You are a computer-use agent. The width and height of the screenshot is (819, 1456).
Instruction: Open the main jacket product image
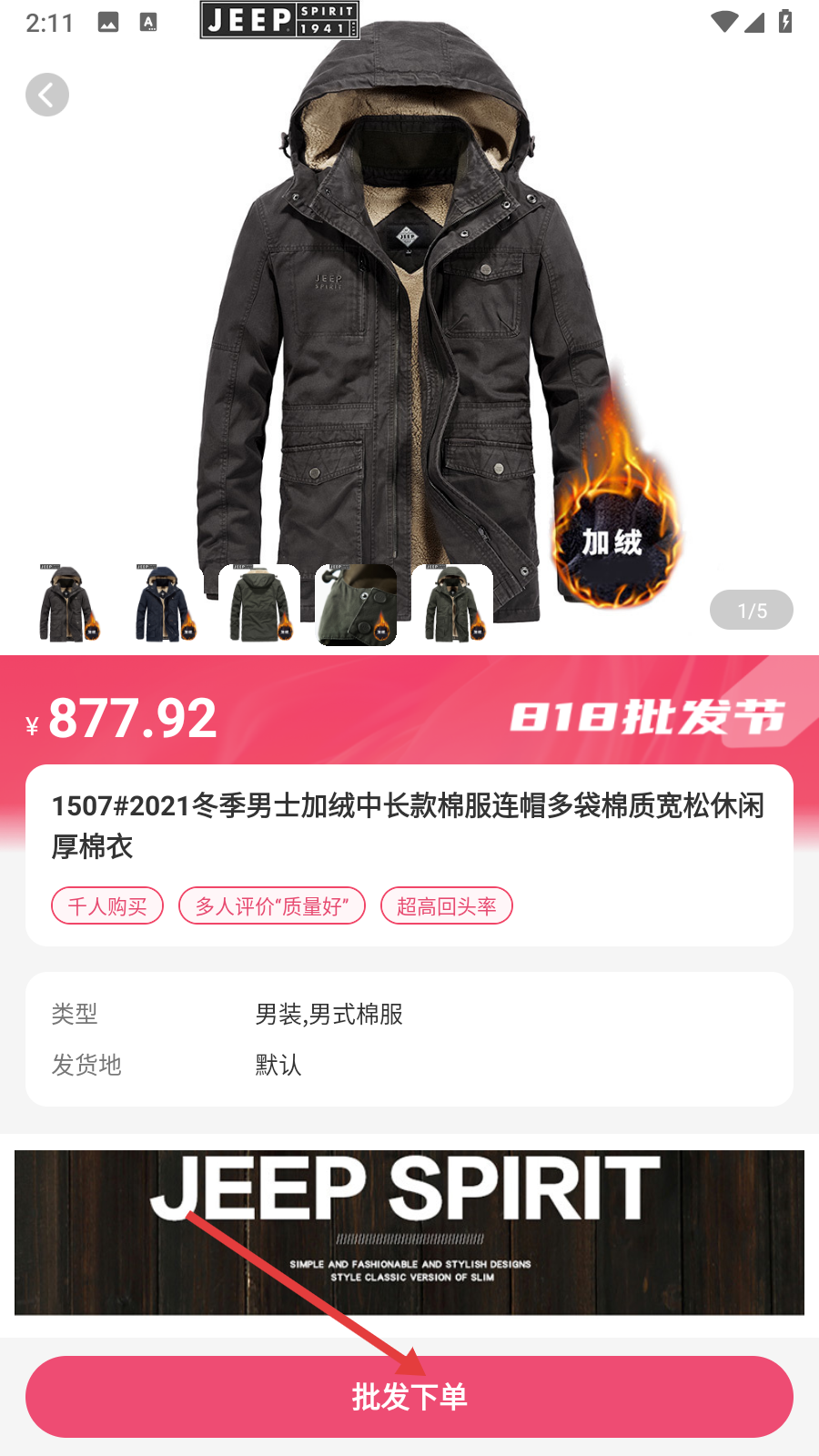click(409, 318)
